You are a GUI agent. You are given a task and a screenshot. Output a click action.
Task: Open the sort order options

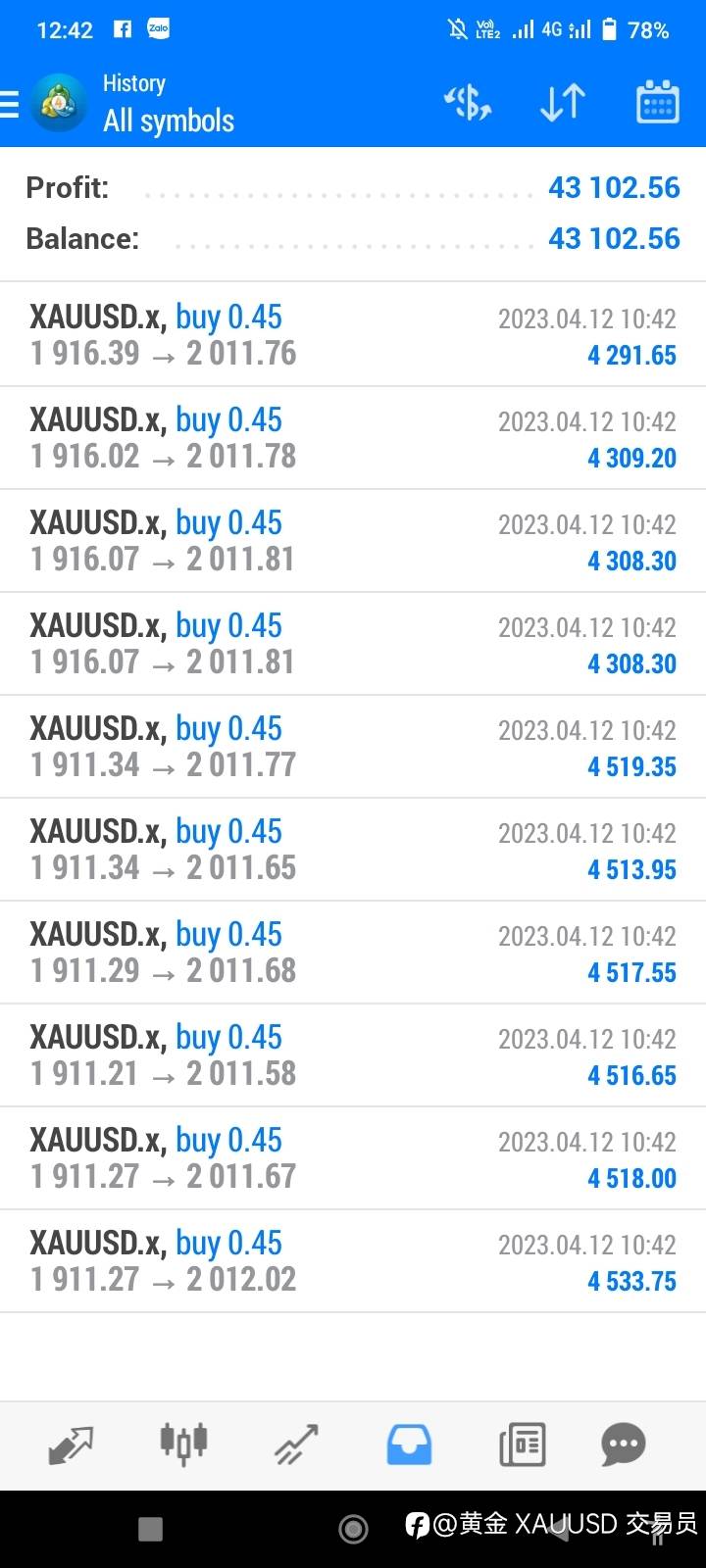[x=563, y=103]
